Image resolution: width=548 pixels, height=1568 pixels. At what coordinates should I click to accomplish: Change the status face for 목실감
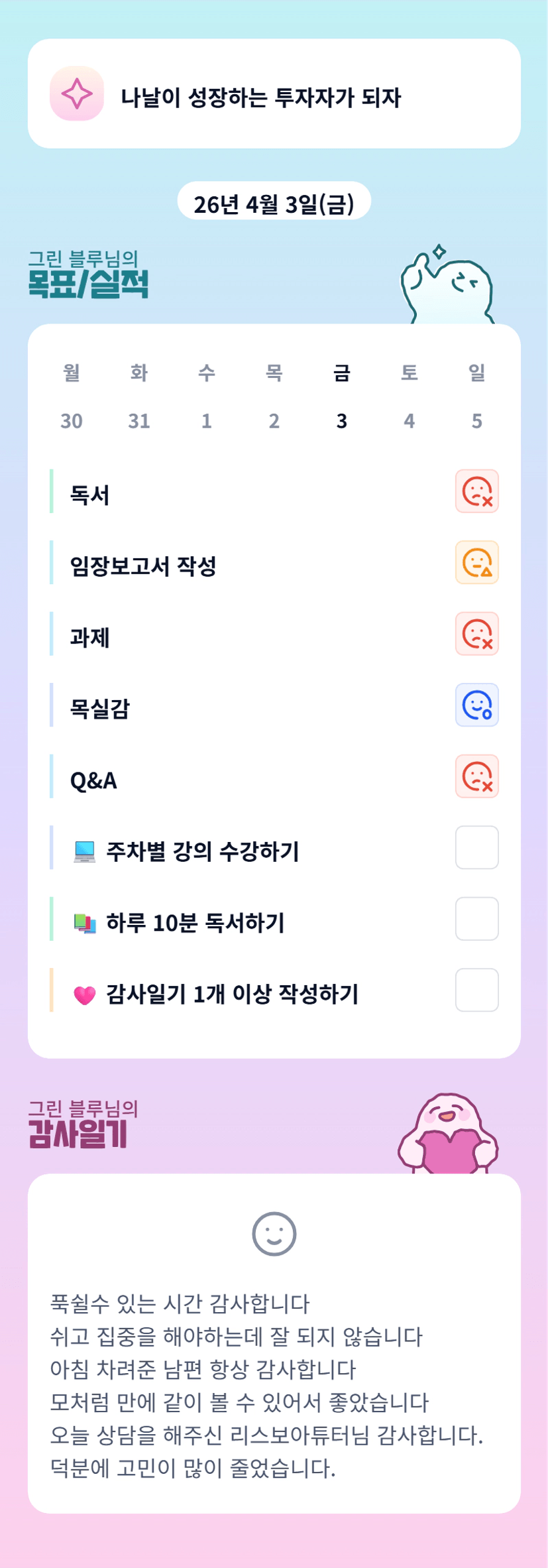476,705
